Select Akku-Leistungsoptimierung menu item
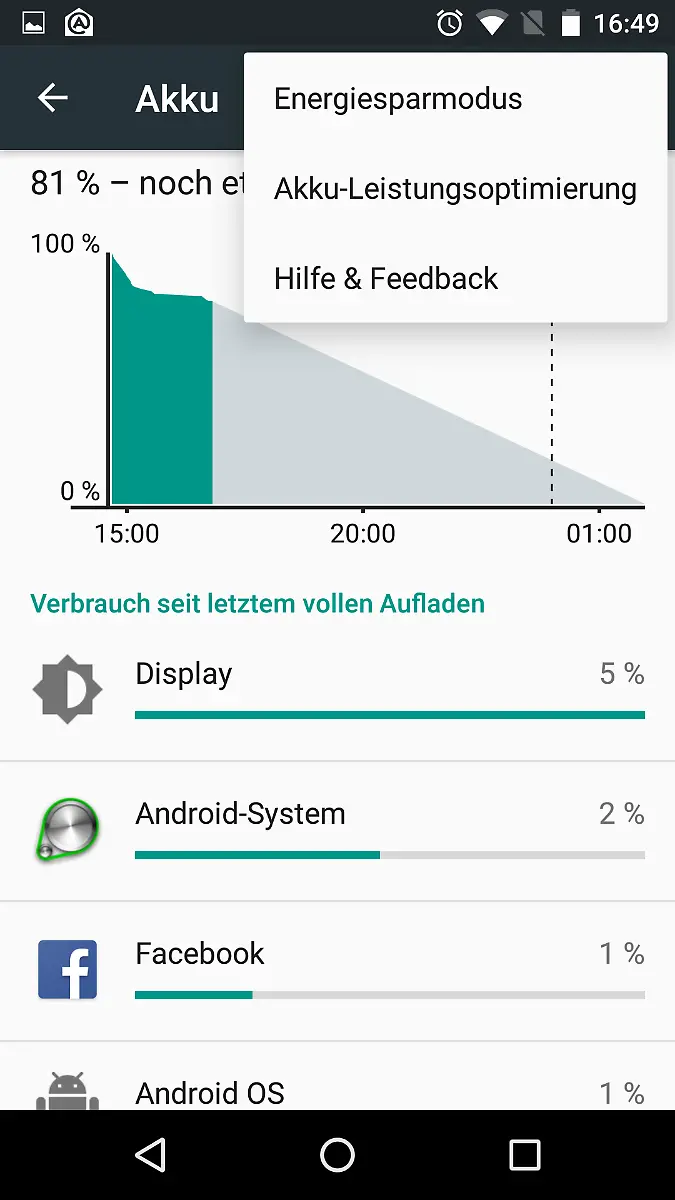The image size is (675, 1200). [455, 189]
